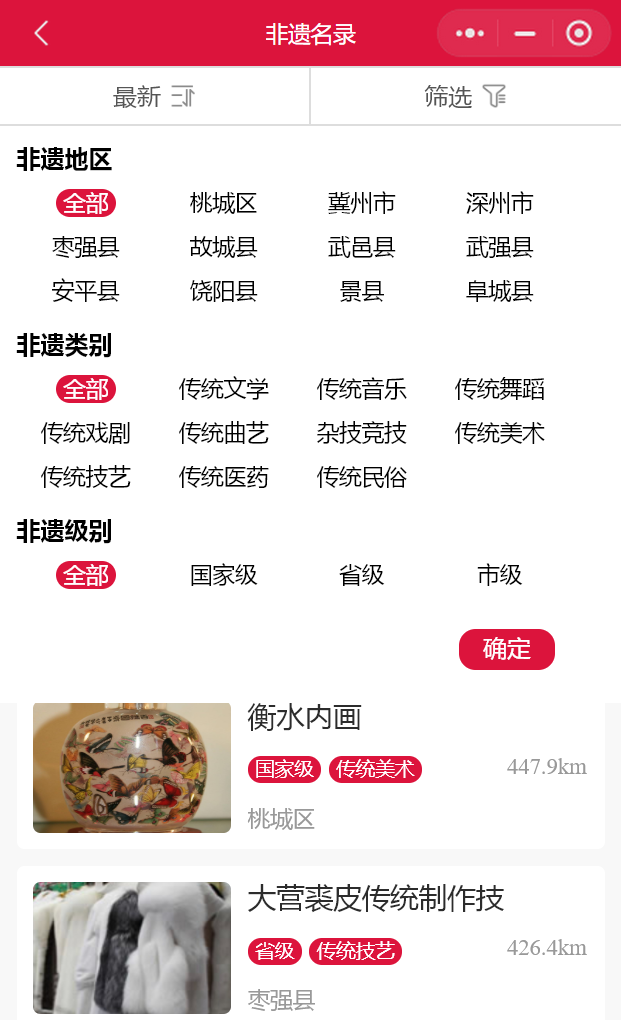This screenshot has height=1020, width=621.
Task: Pick 传统医药 under 非遗类别
Action: pyautogui.click(x=223, y=477)
